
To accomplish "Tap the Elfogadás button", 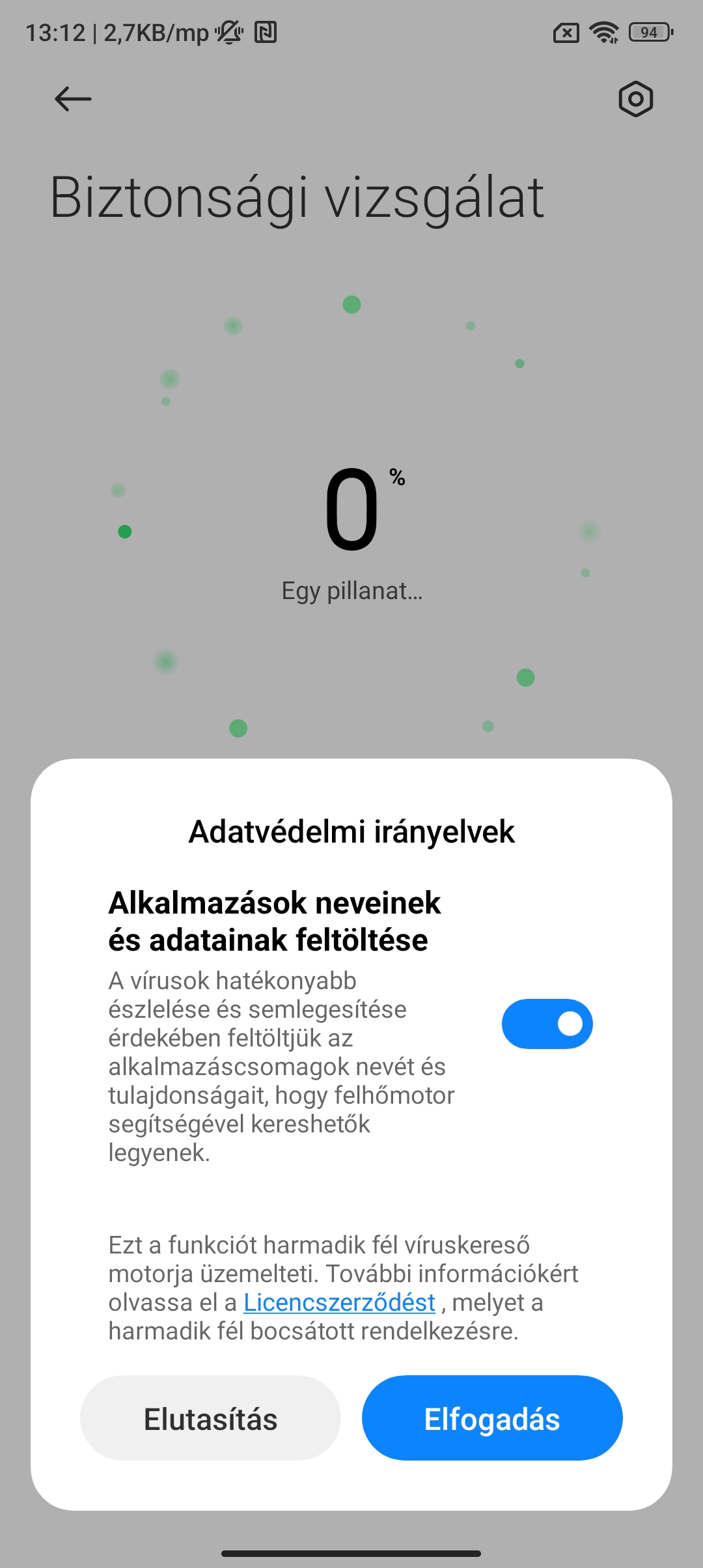I will click(x=492, y=1418).
